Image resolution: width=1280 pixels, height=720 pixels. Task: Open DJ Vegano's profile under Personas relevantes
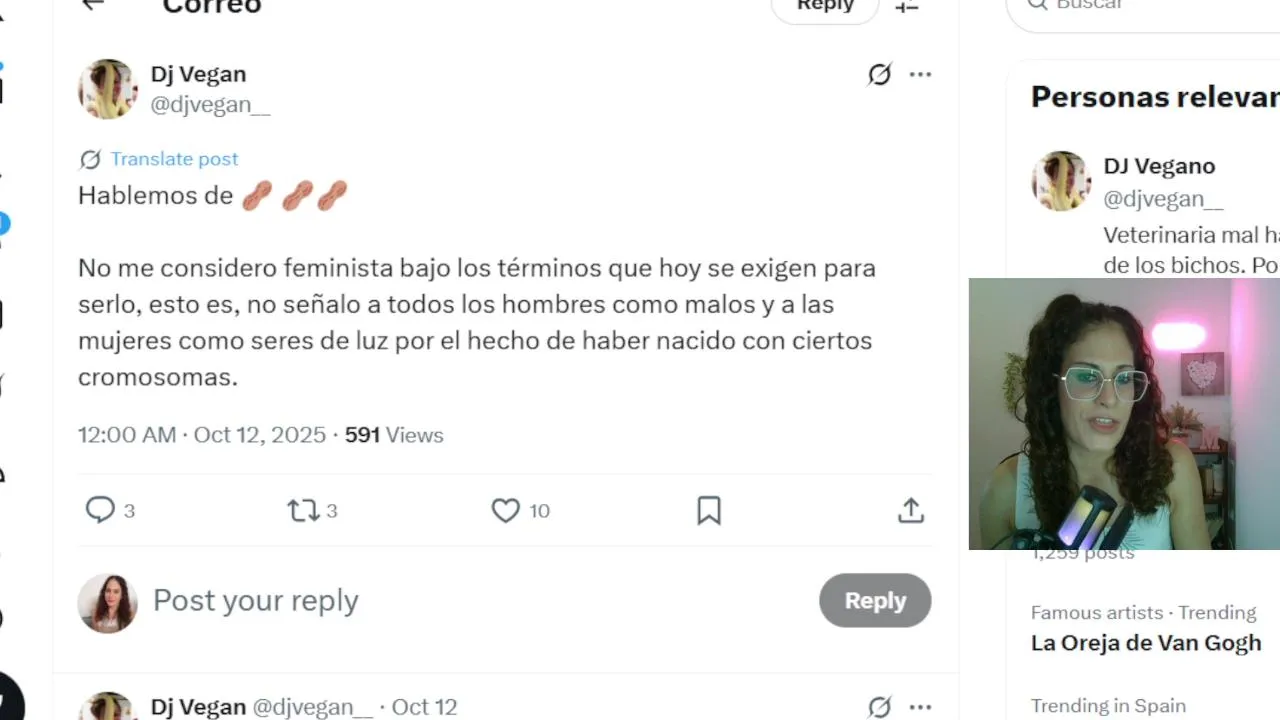point(1159,166)
